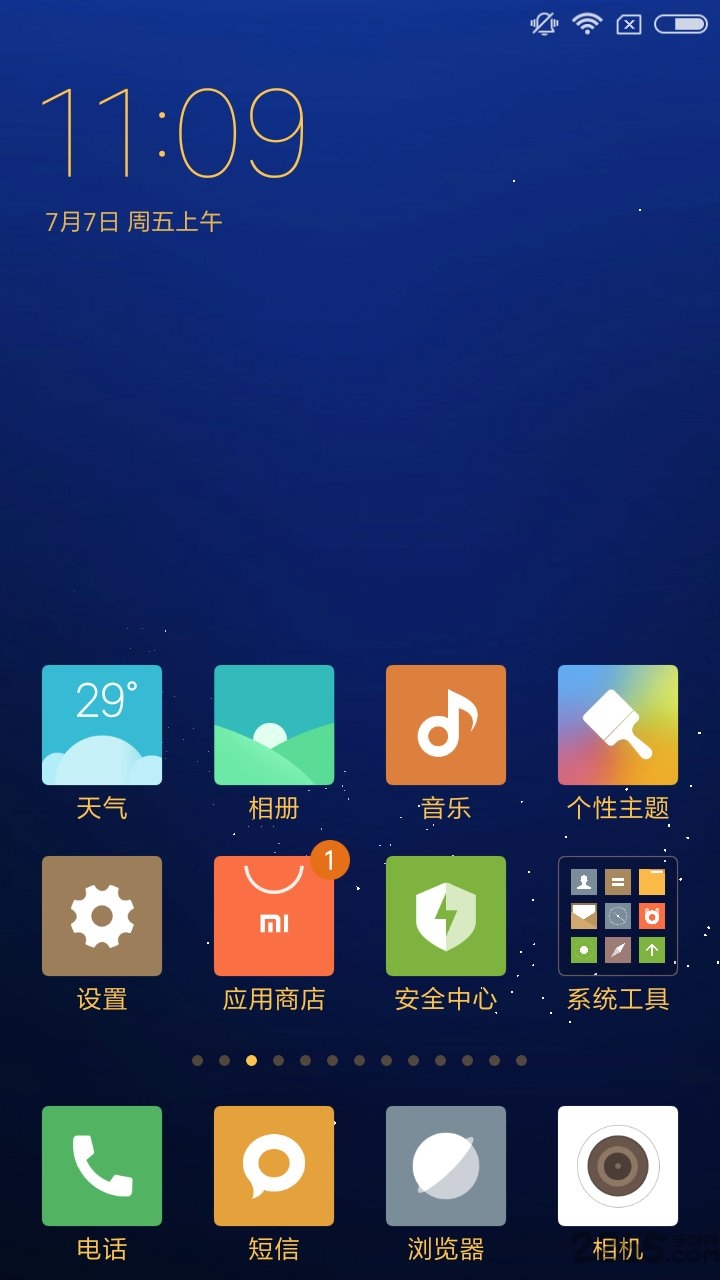
Task: Open the 系统工具 system tools folder
Action: click(x=618, y=915)
